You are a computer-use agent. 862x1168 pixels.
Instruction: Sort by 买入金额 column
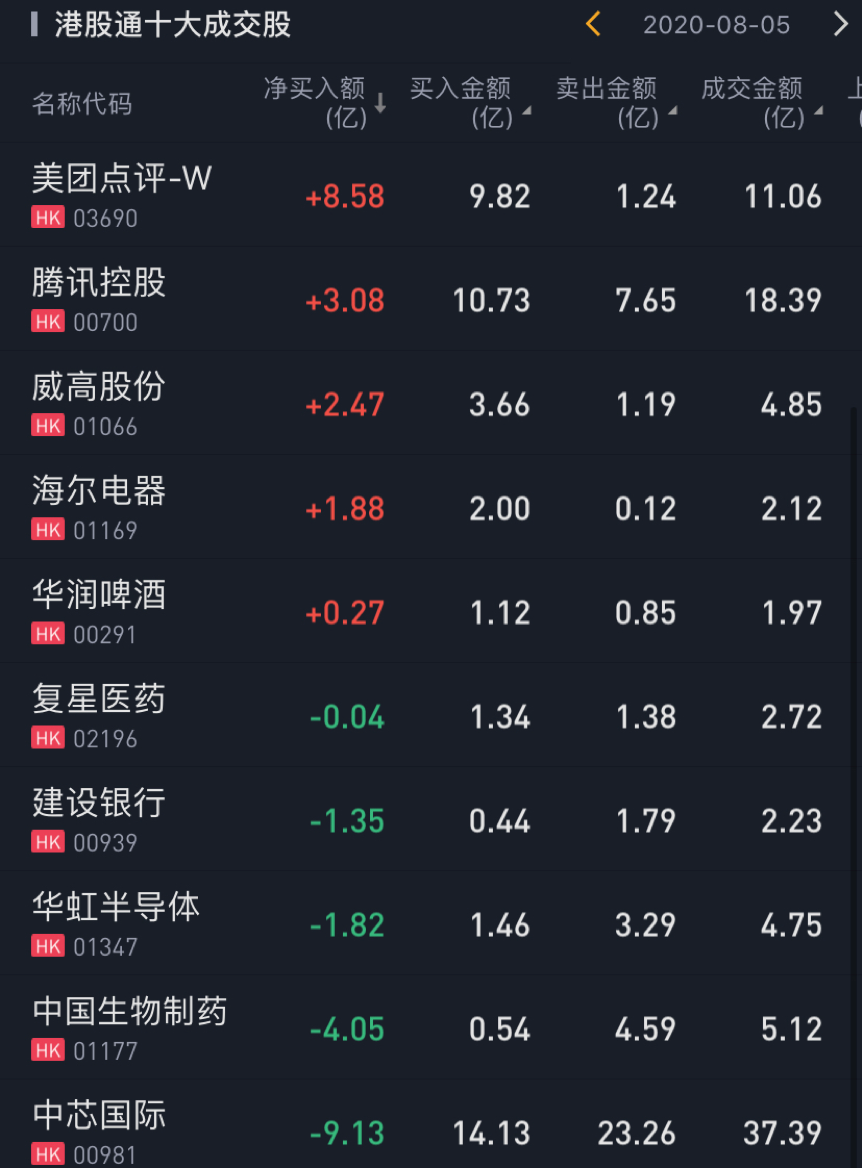click(469, 102)
